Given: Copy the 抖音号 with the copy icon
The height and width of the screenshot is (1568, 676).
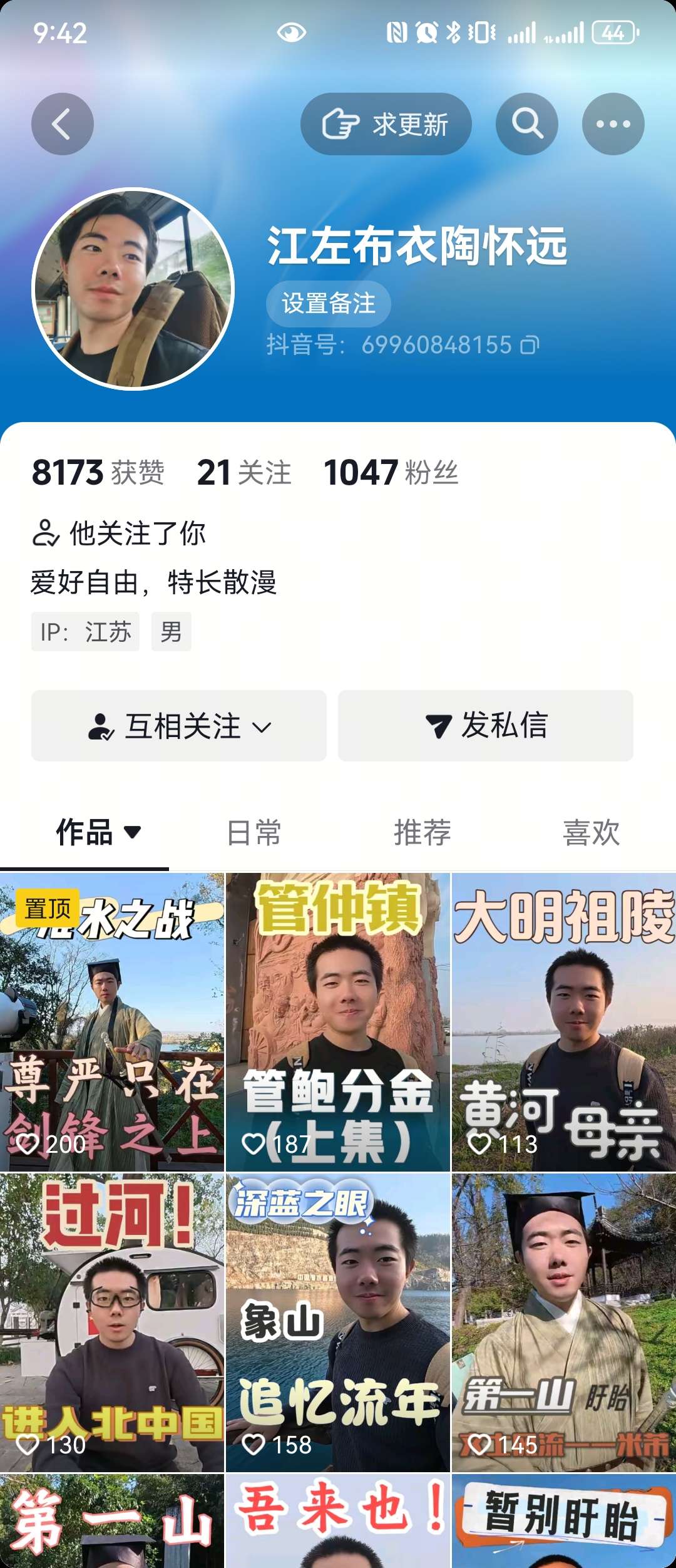Looking at the screenshot, I should [530, 345].
